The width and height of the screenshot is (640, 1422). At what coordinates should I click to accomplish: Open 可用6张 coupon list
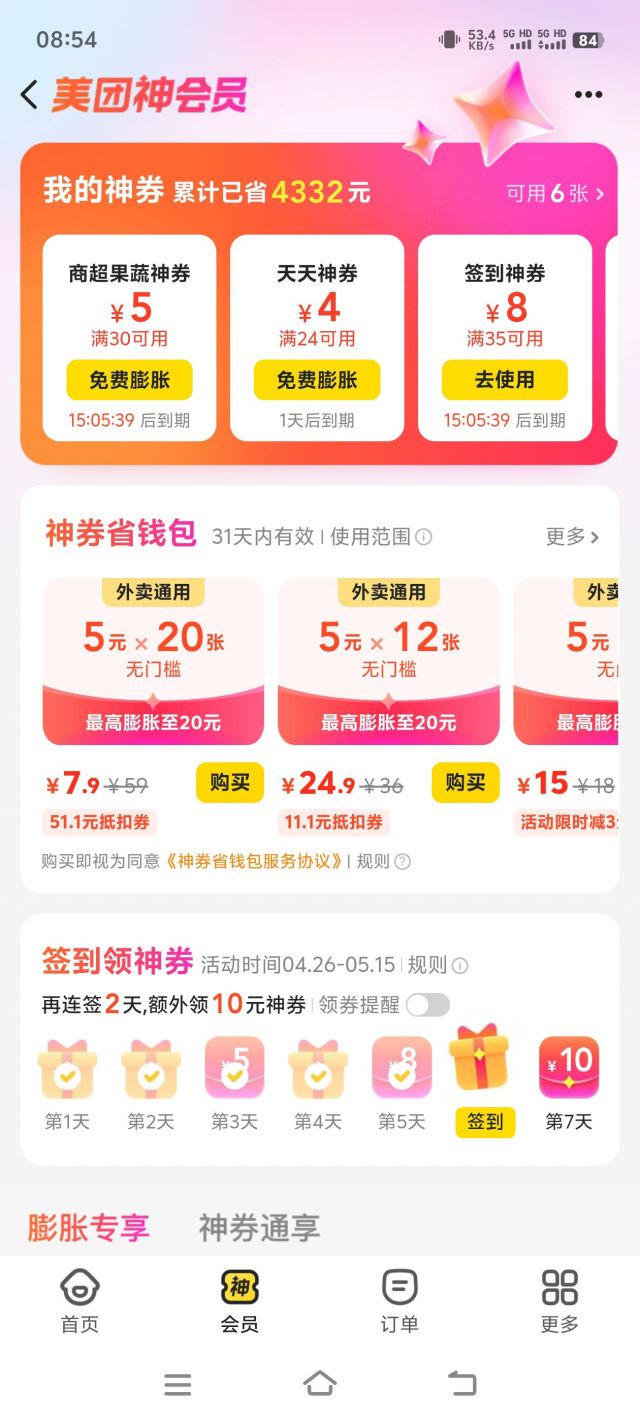[555, 194]
